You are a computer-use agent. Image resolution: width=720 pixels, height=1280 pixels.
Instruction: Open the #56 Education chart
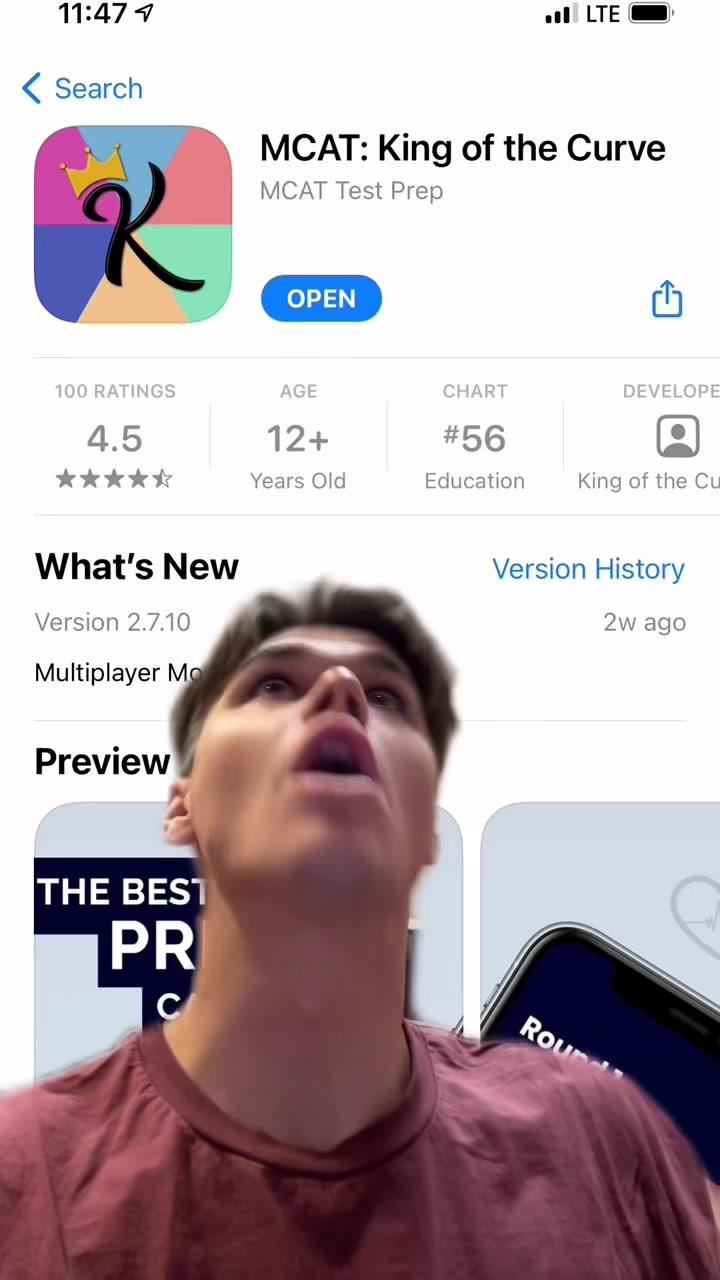pyautogui.click(x=474, y=438)
